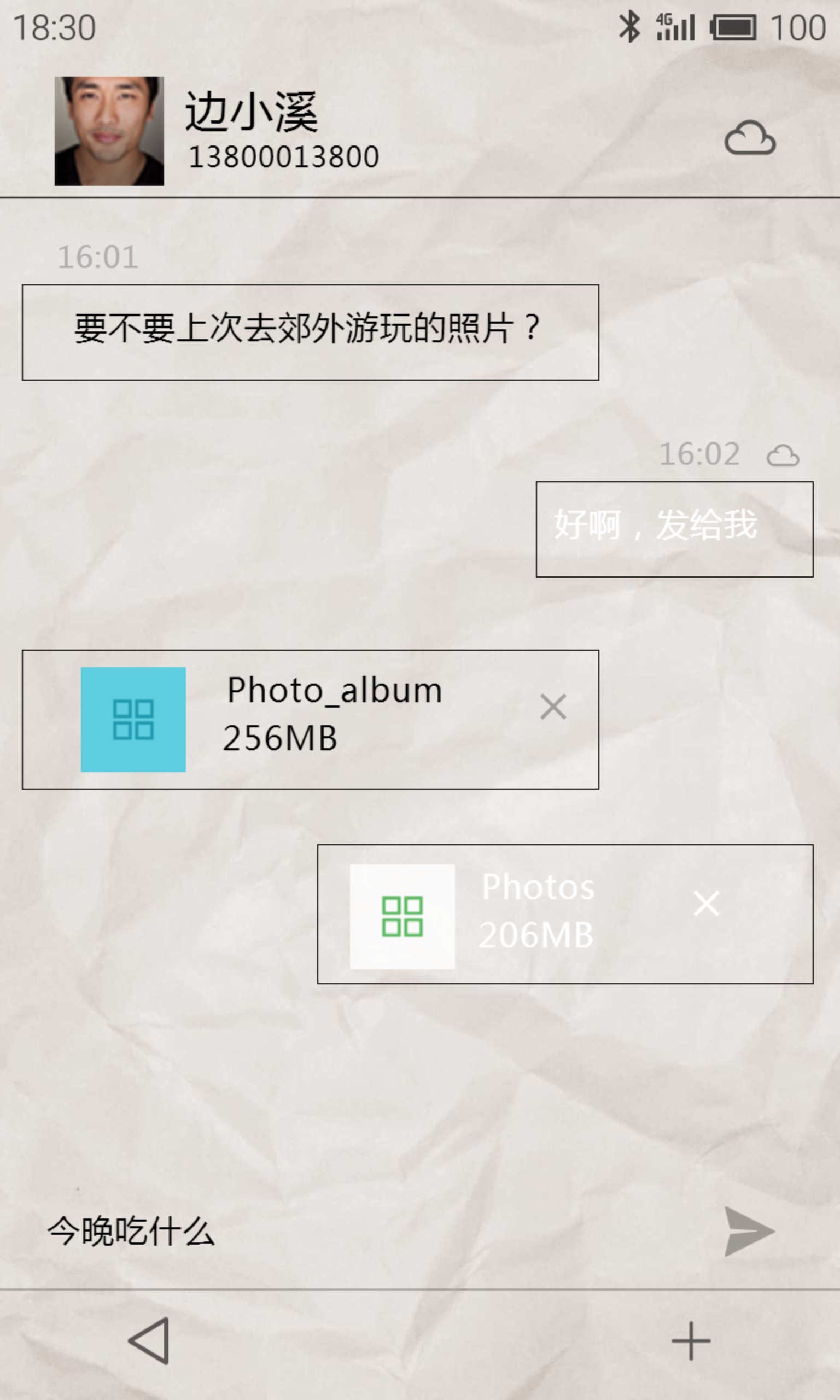The image size is (840, 1400).
Task: Tap the cloud icon in the header
Action: coord(749,138)
